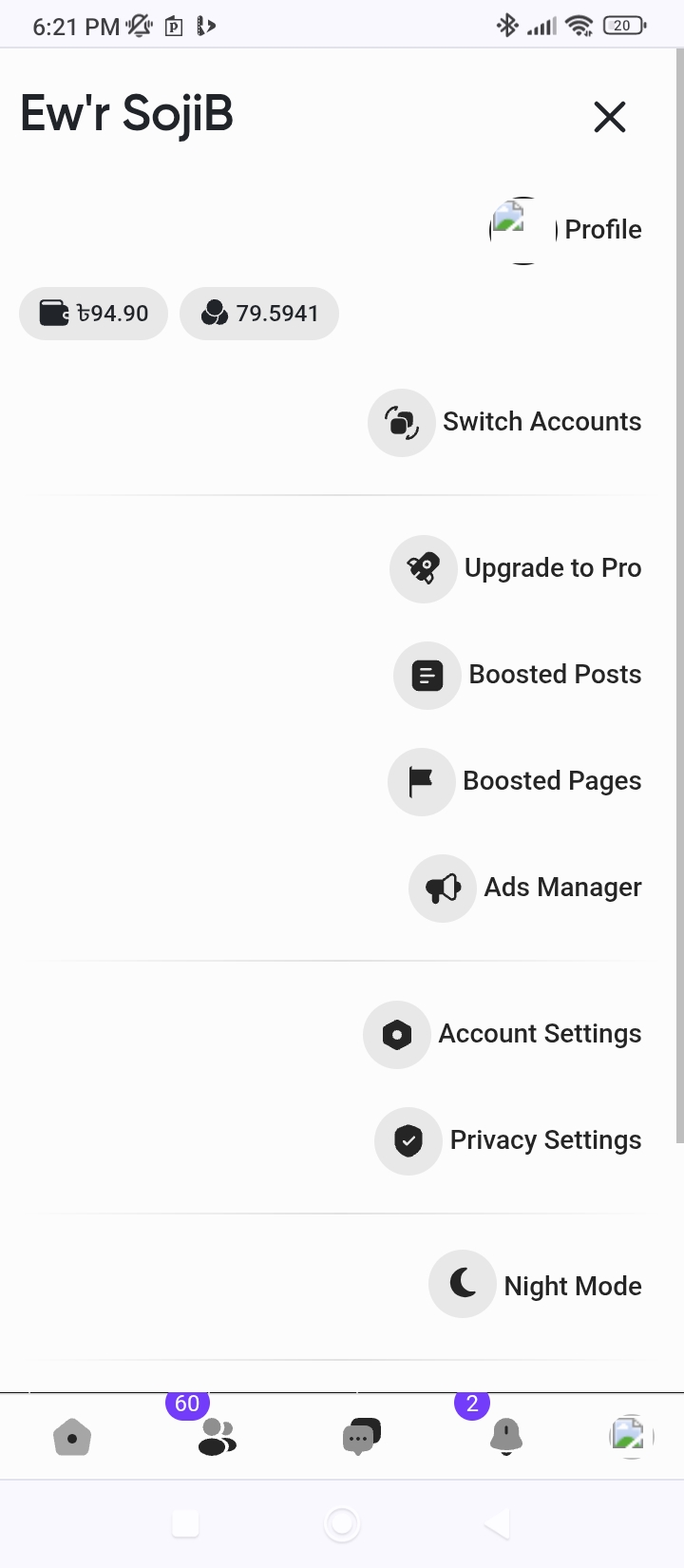Tap the system home button

pyautogui.click(x=342, y=1524)
